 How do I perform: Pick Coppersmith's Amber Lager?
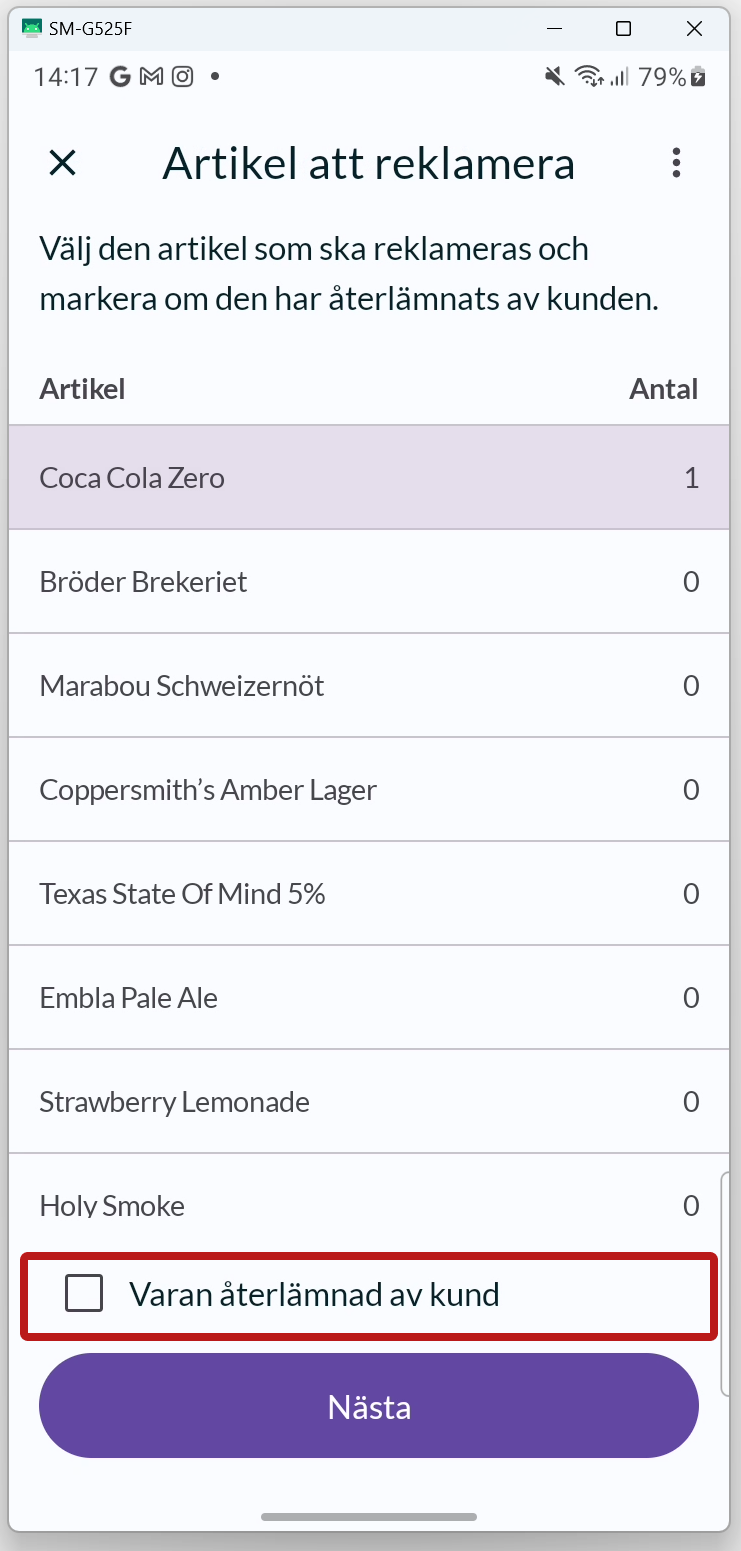point(369,789)
